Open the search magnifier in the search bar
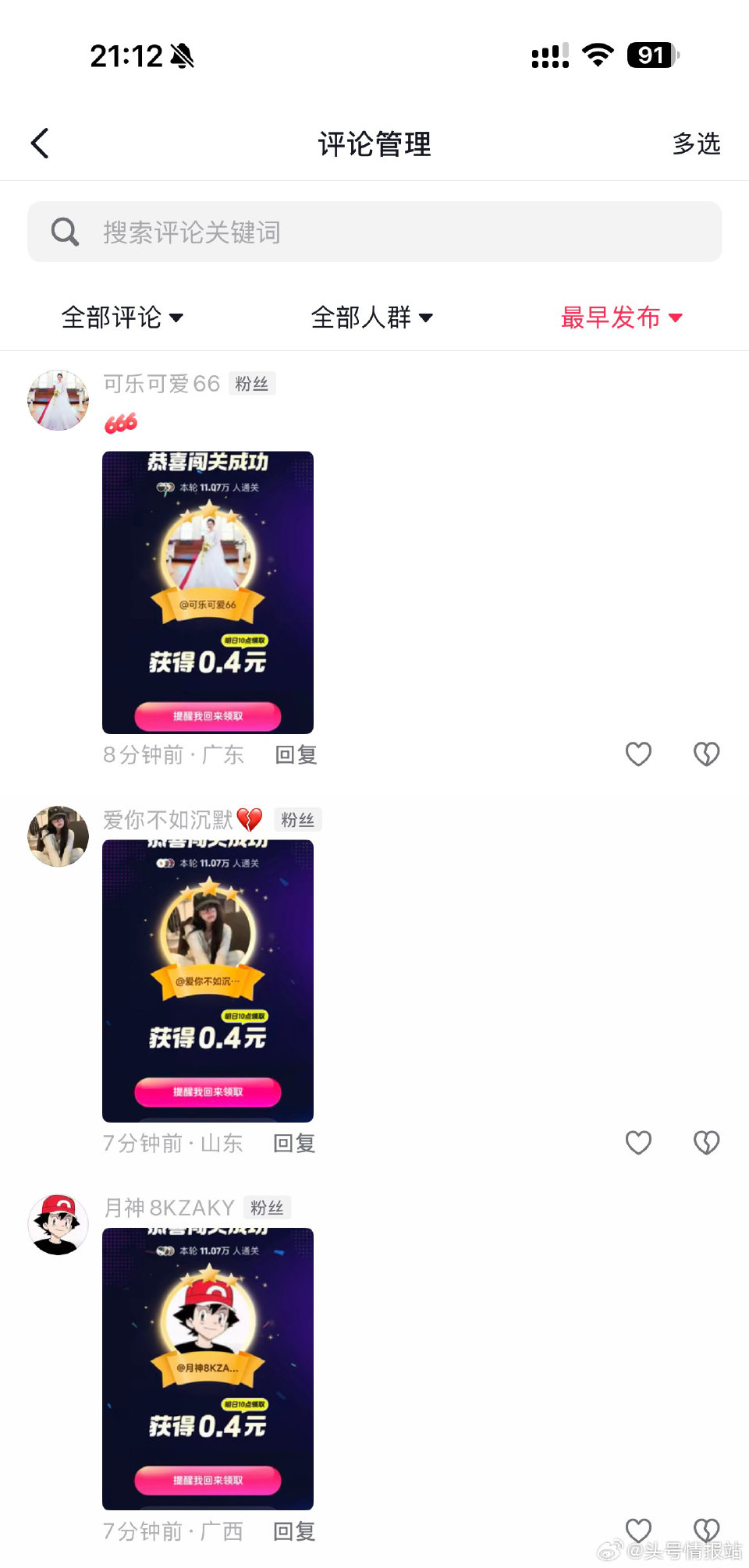This screenshot has width=749, height=1568. pyautogui.click(x=65, y=232)
